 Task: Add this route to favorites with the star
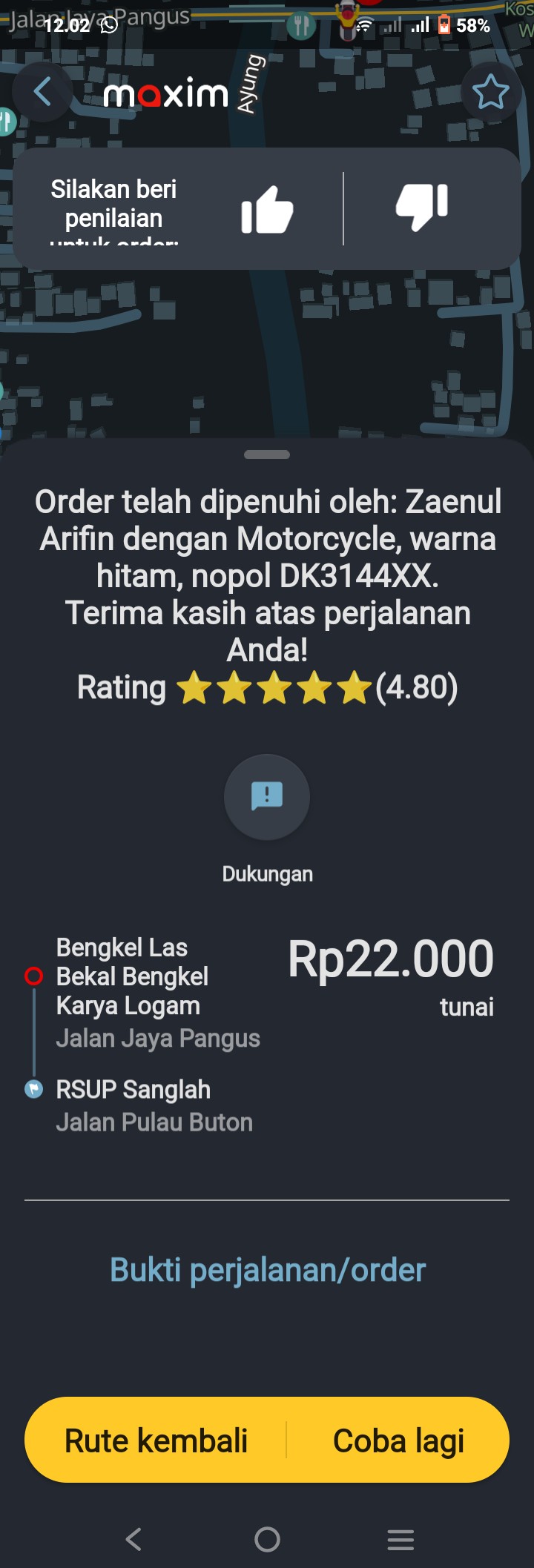(490, 93)
